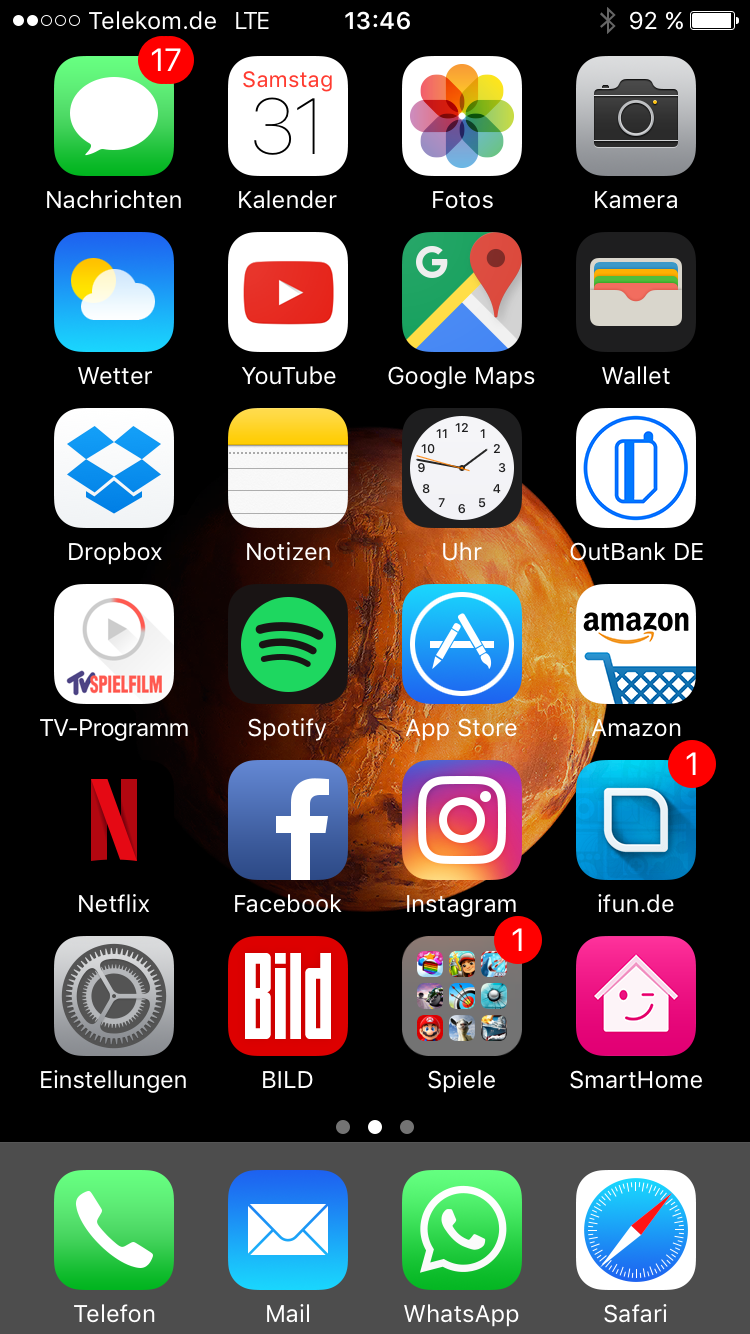Screen dimensions: 750x1334
Task: Launch the Kalender app
Action: pos(288,116)
